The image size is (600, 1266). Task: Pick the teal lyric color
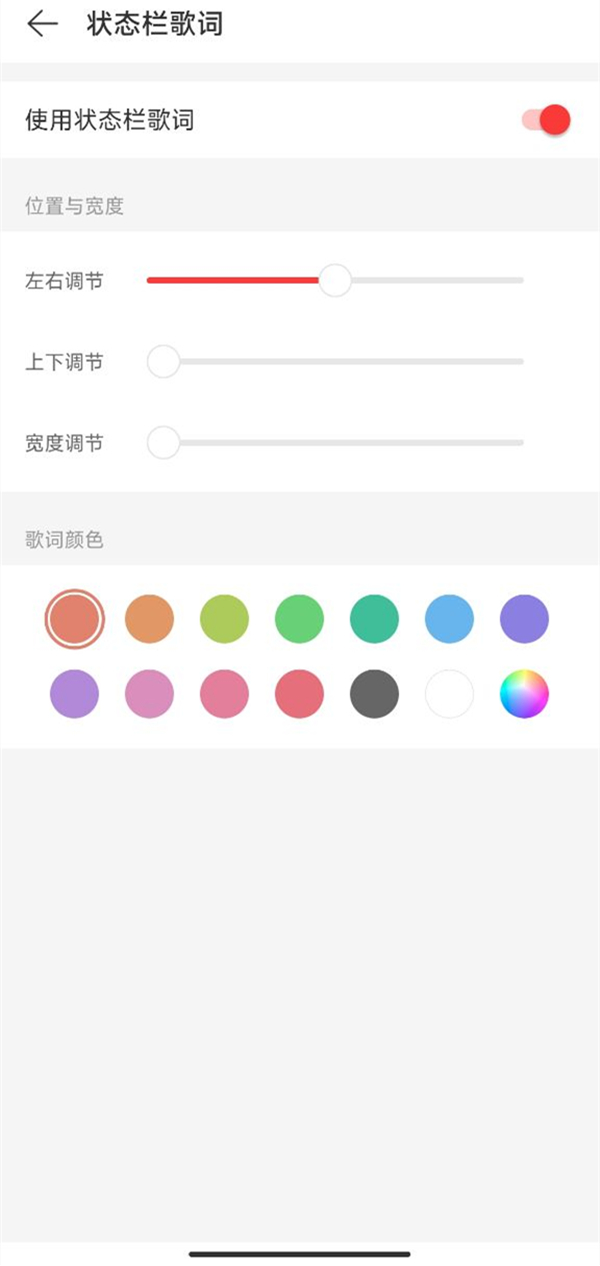pos(374,619)
